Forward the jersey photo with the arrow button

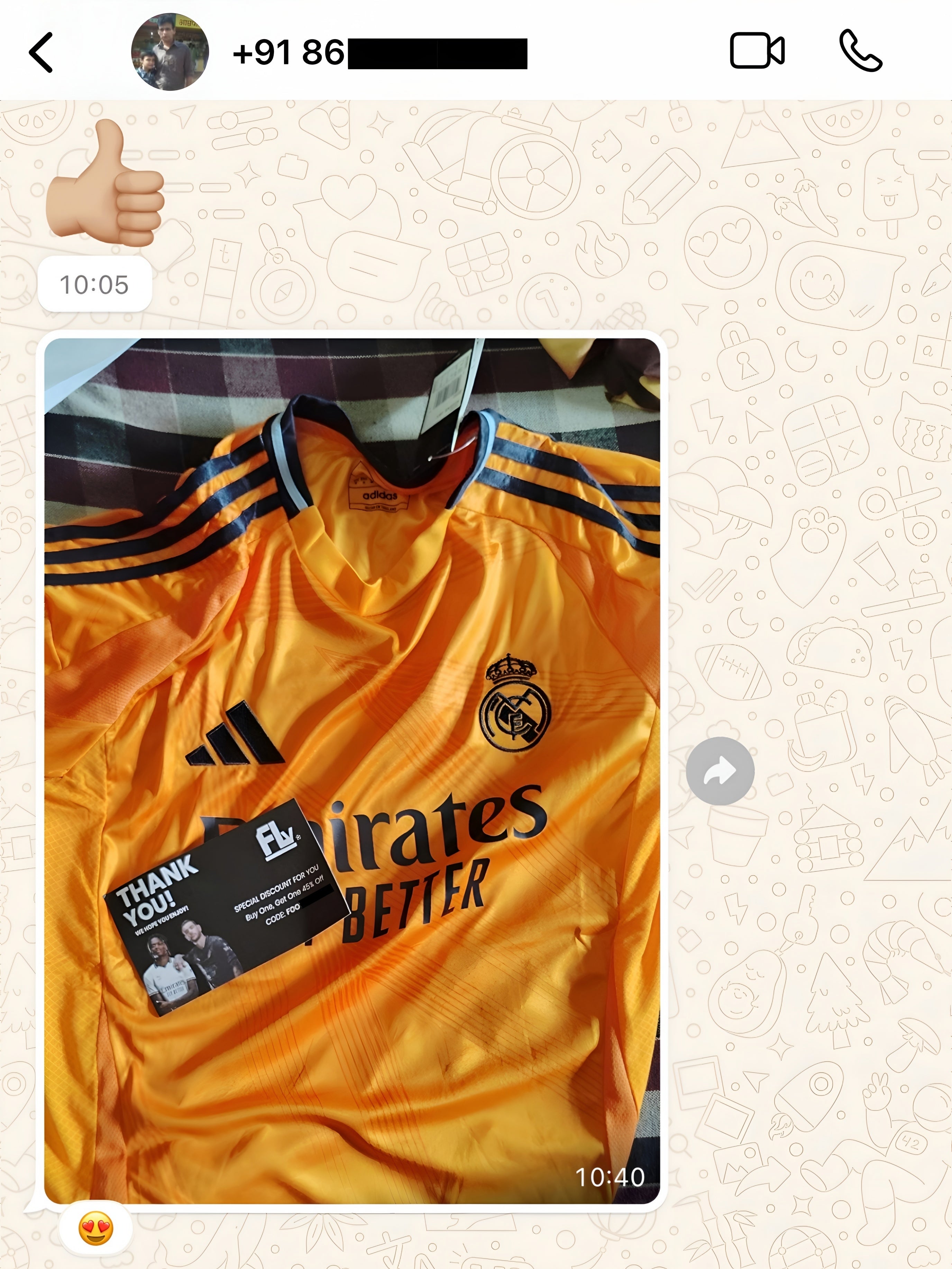(720, 771)
